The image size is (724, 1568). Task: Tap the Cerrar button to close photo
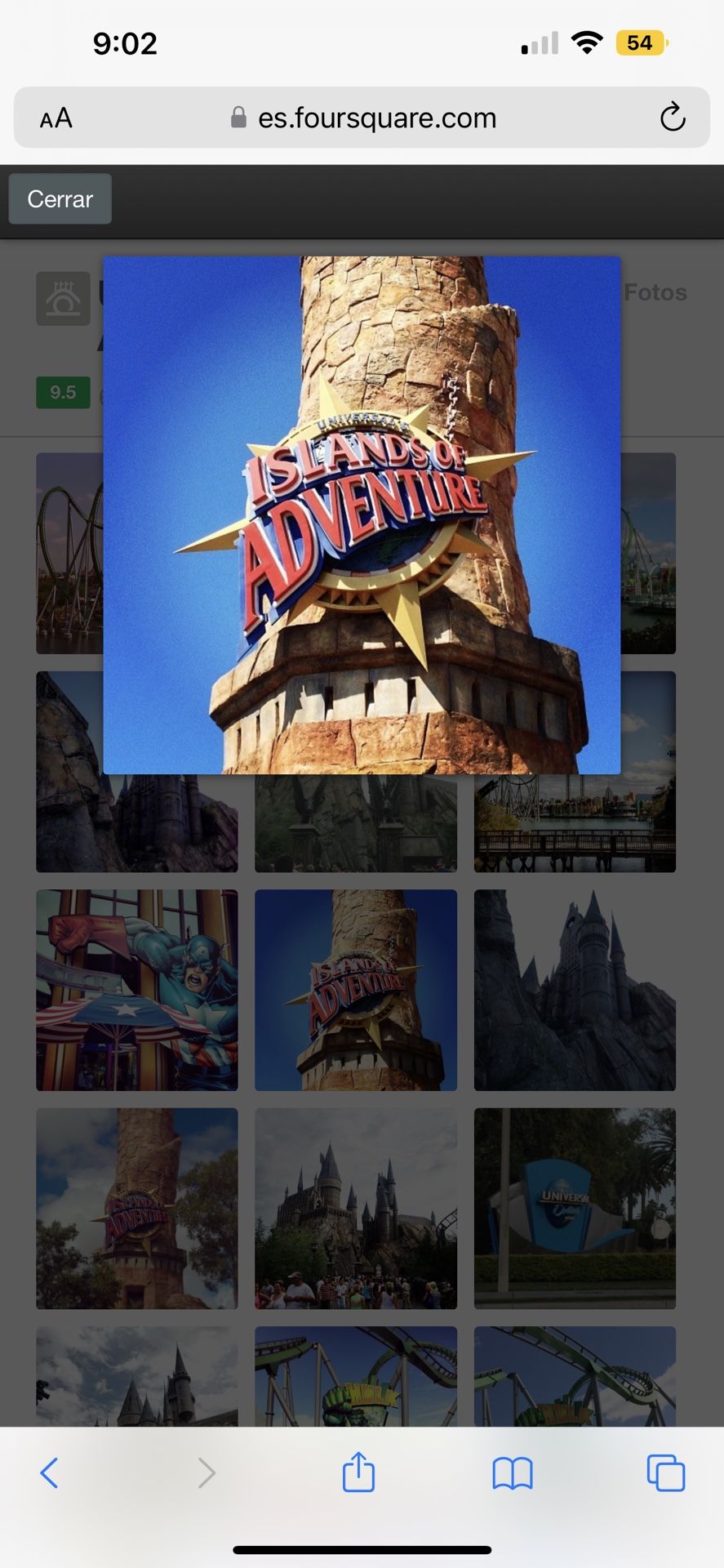[x=60, y=198]
